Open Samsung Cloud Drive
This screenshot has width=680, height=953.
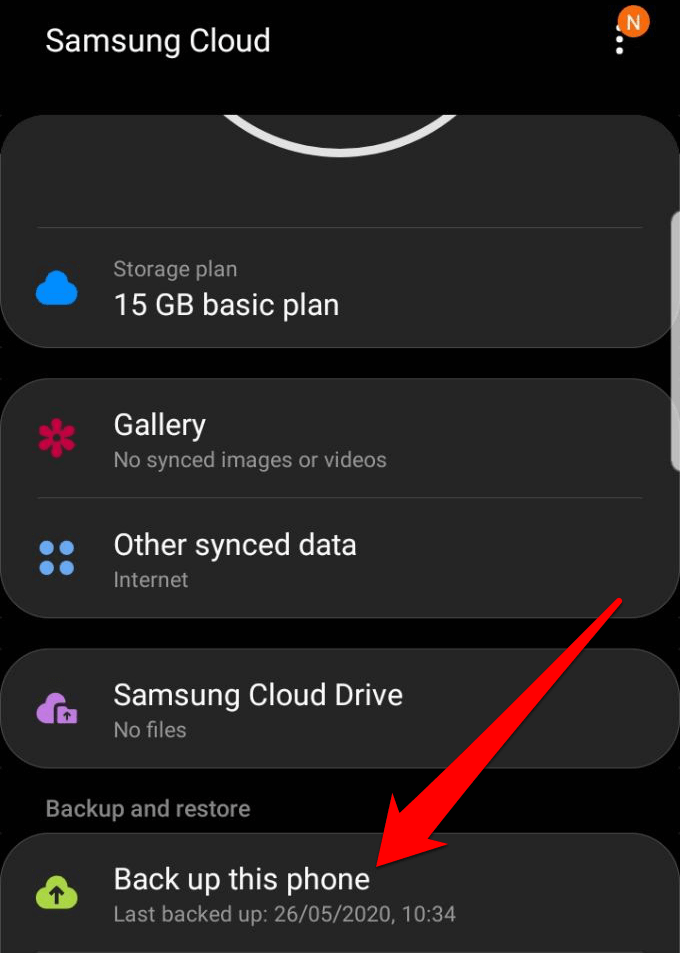point(258,709)
